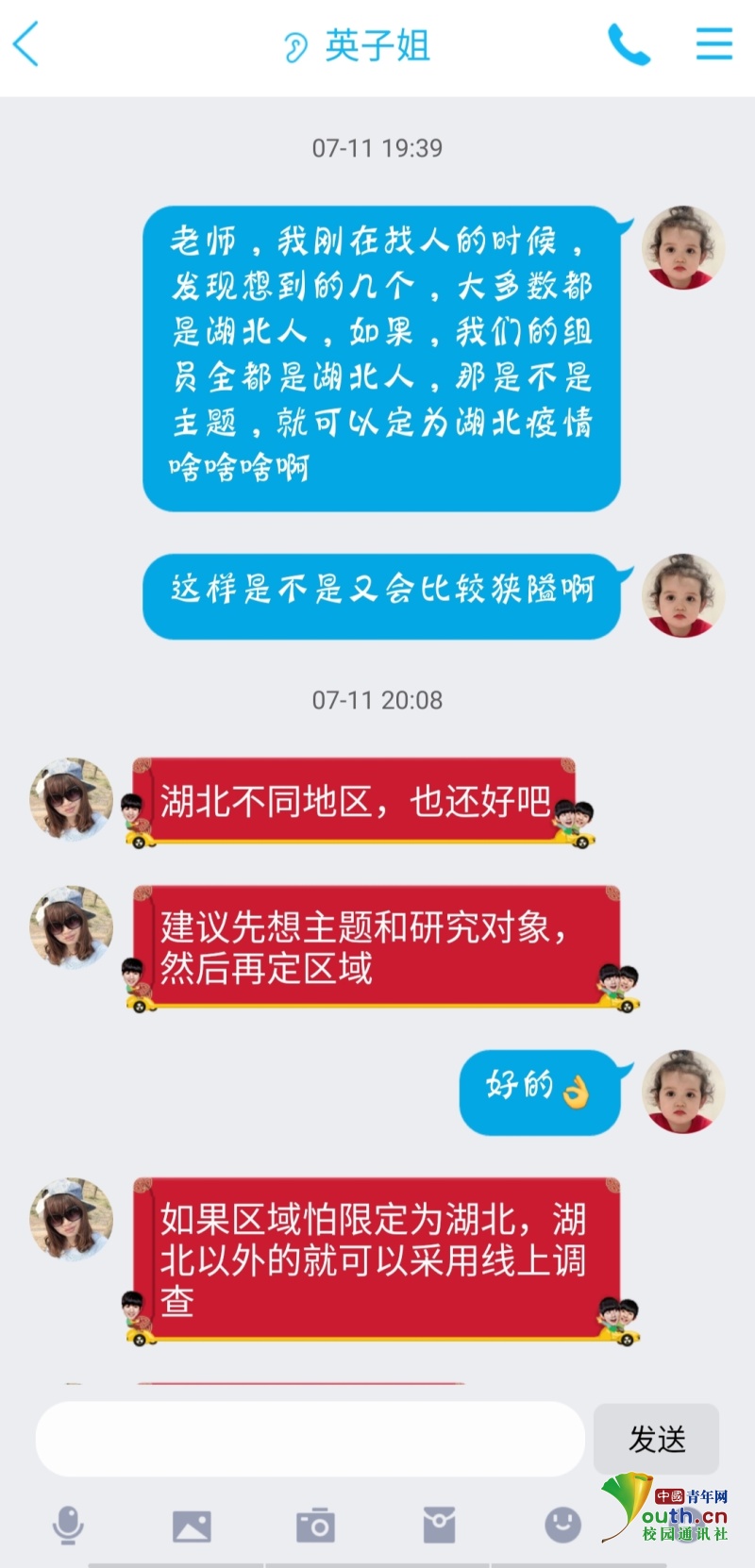
Task: Start a voice call with 英子姐
Action: [629, 44]
